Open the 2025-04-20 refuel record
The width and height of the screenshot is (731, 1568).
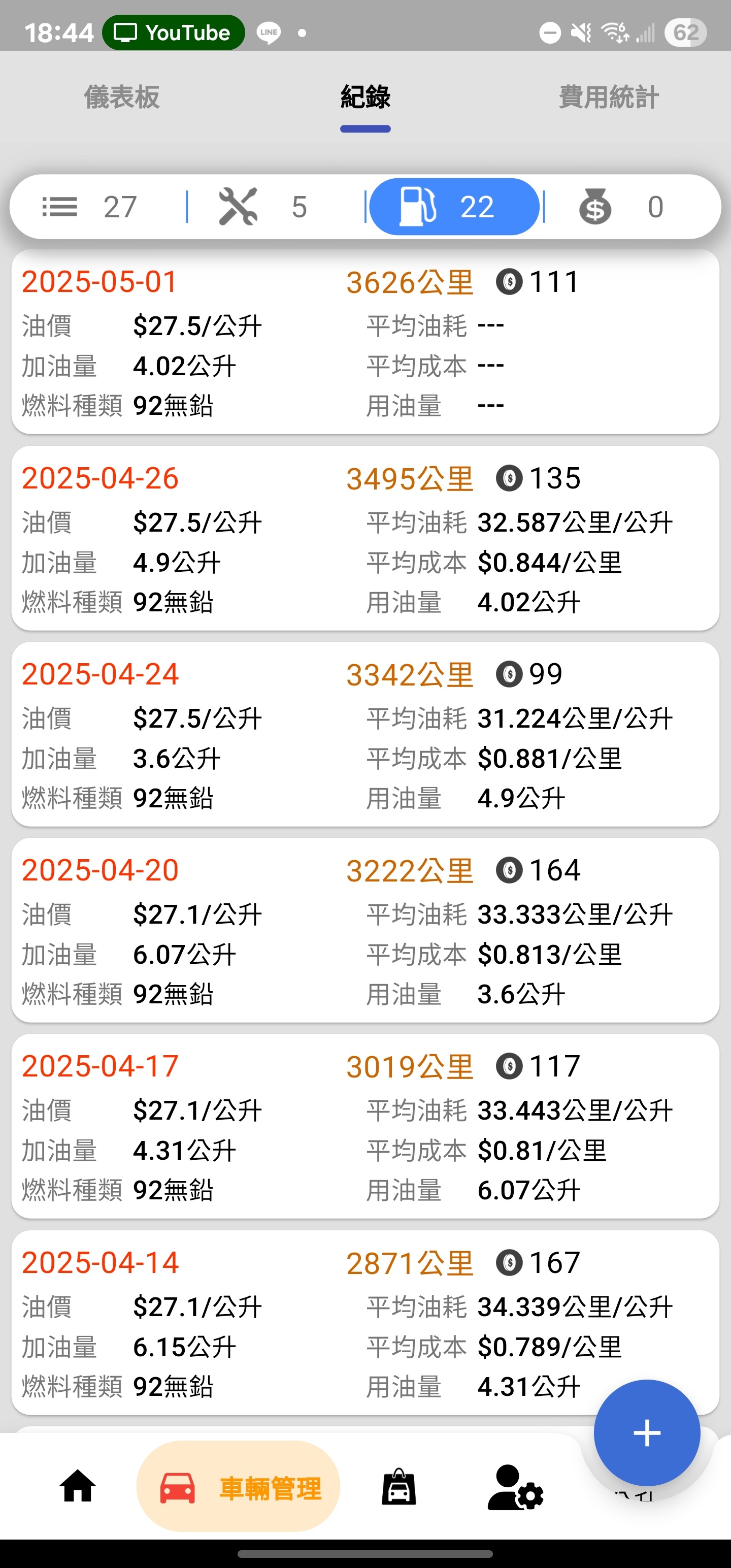365,930
